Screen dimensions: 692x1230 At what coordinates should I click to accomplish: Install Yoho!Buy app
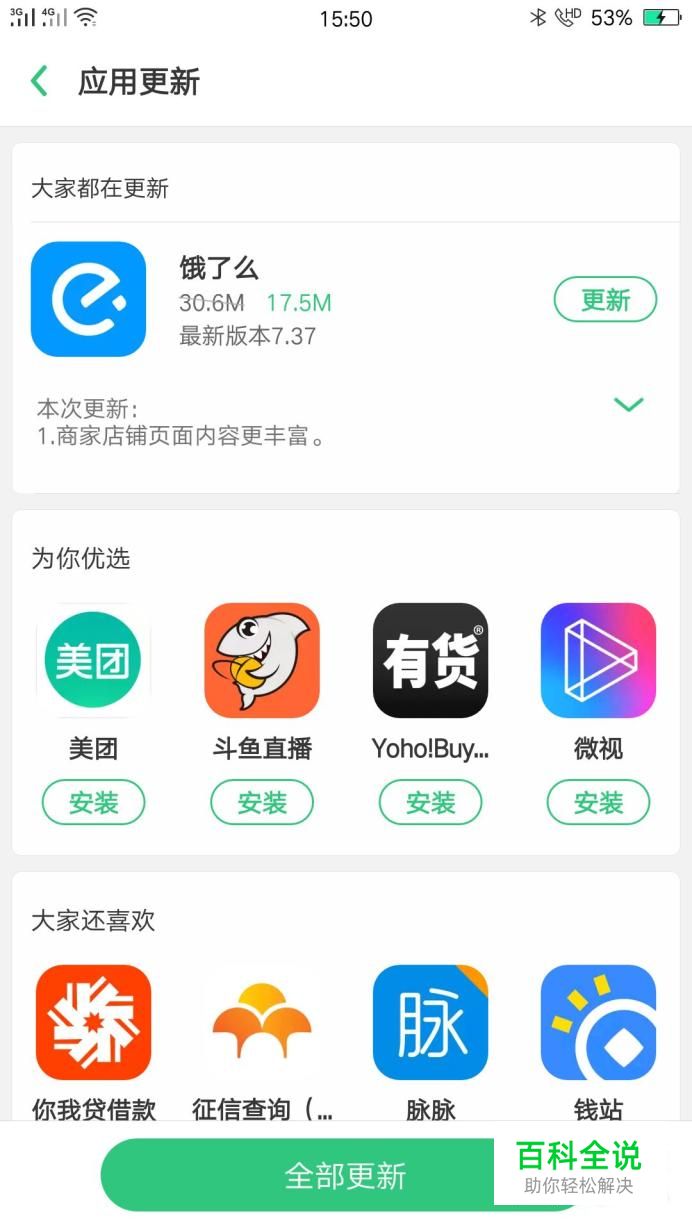430,802
